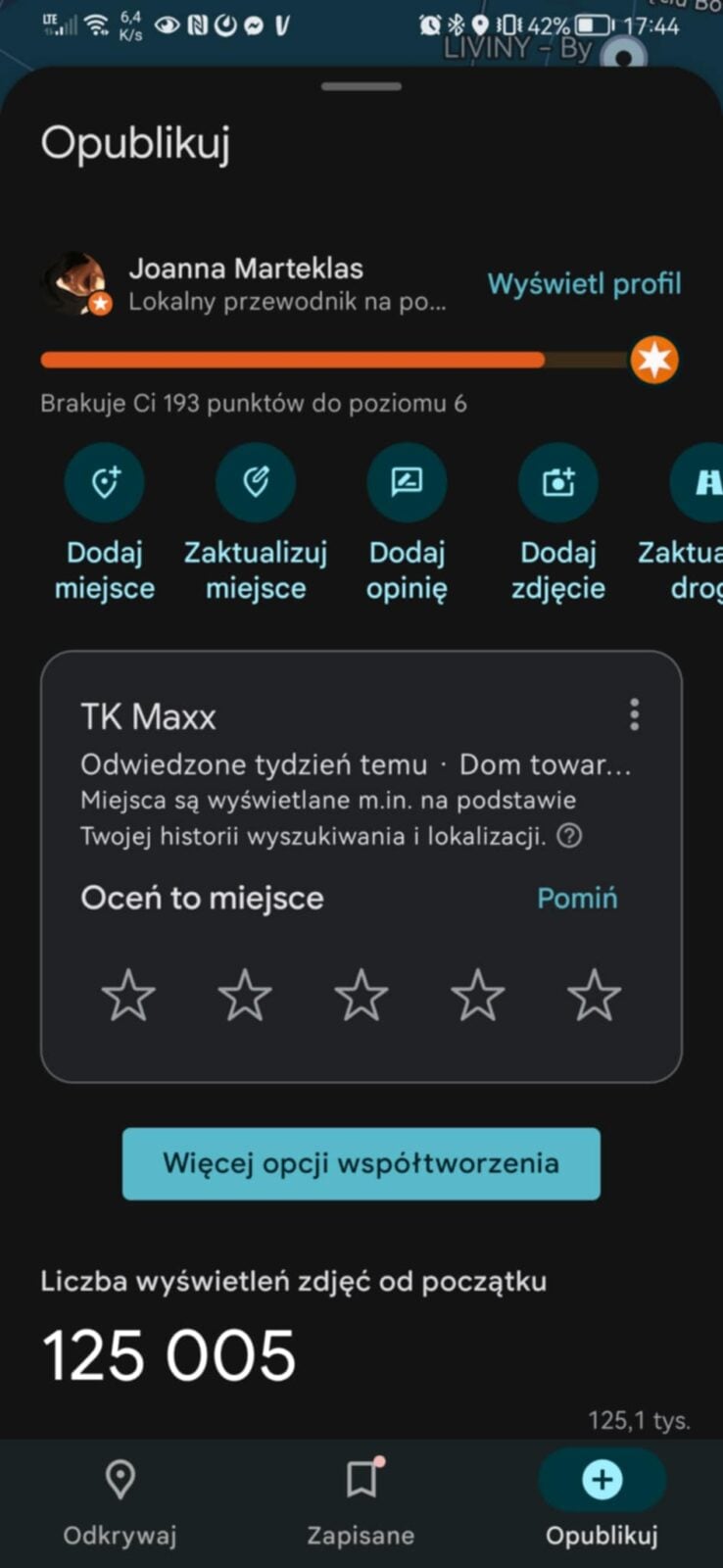Screen dimensions: 723x1568
Task: Rate TK Maxx five stars
Action: coord(594,996)
